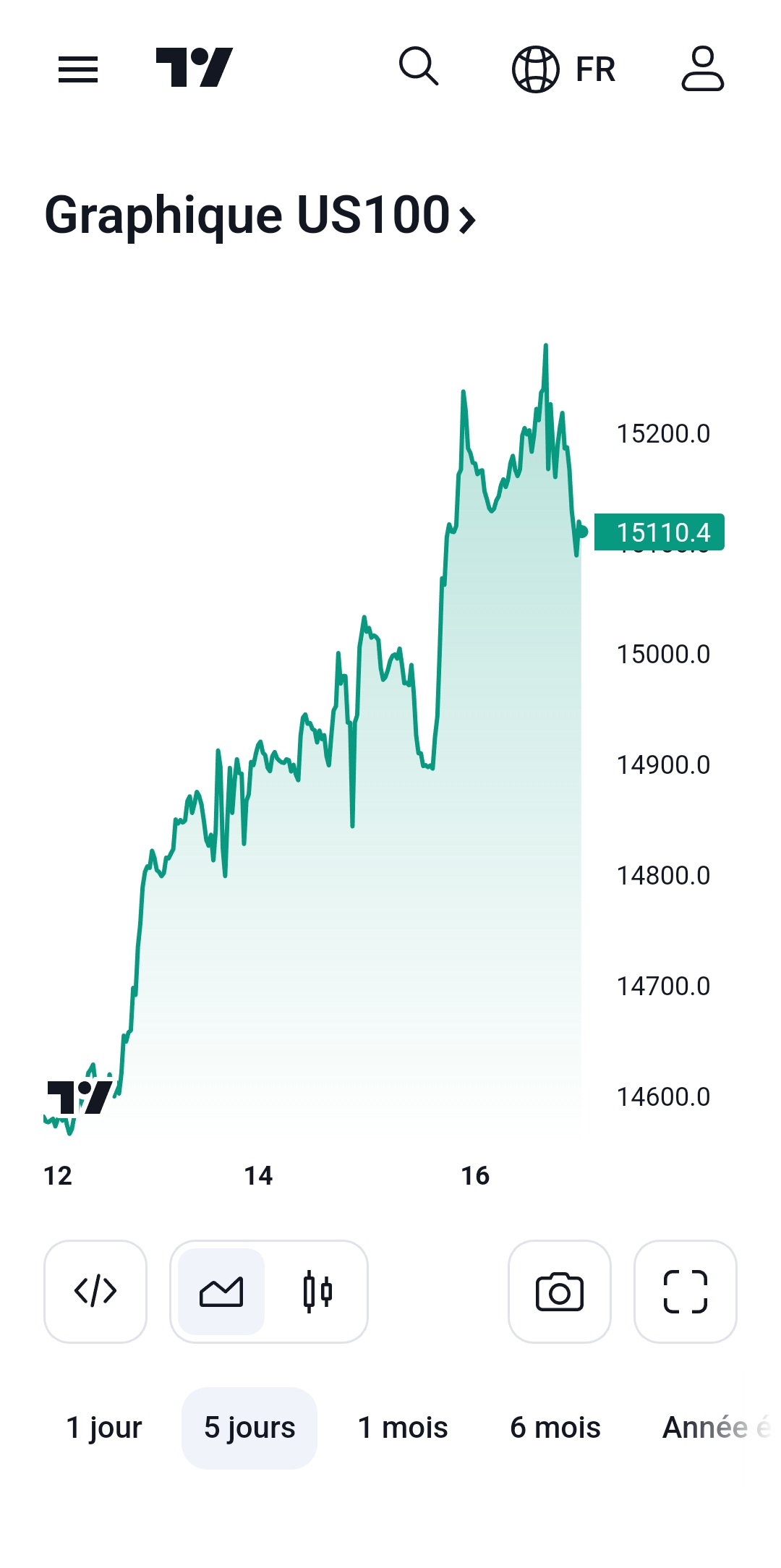Select the 5 jours range
Viewport: 781px width, 1568px height.
coord(249,1428)
